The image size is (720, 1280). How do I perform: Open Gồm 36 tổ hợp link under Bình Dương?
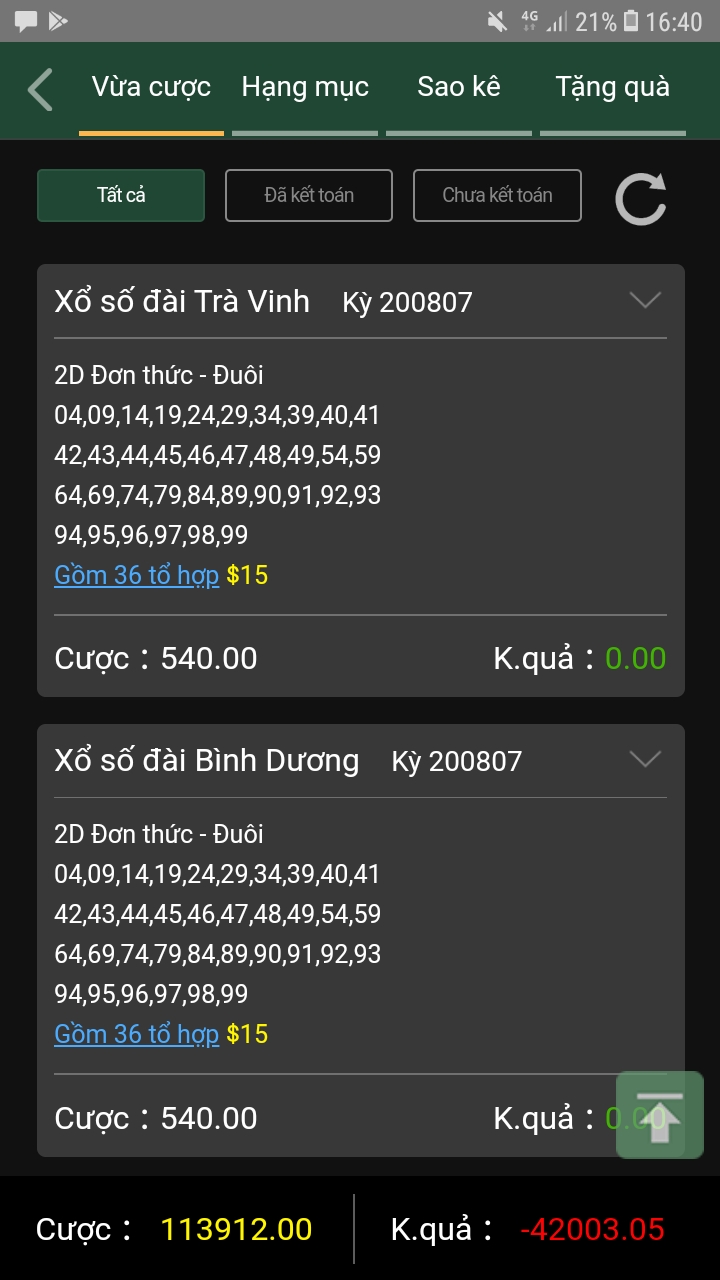136,1035
